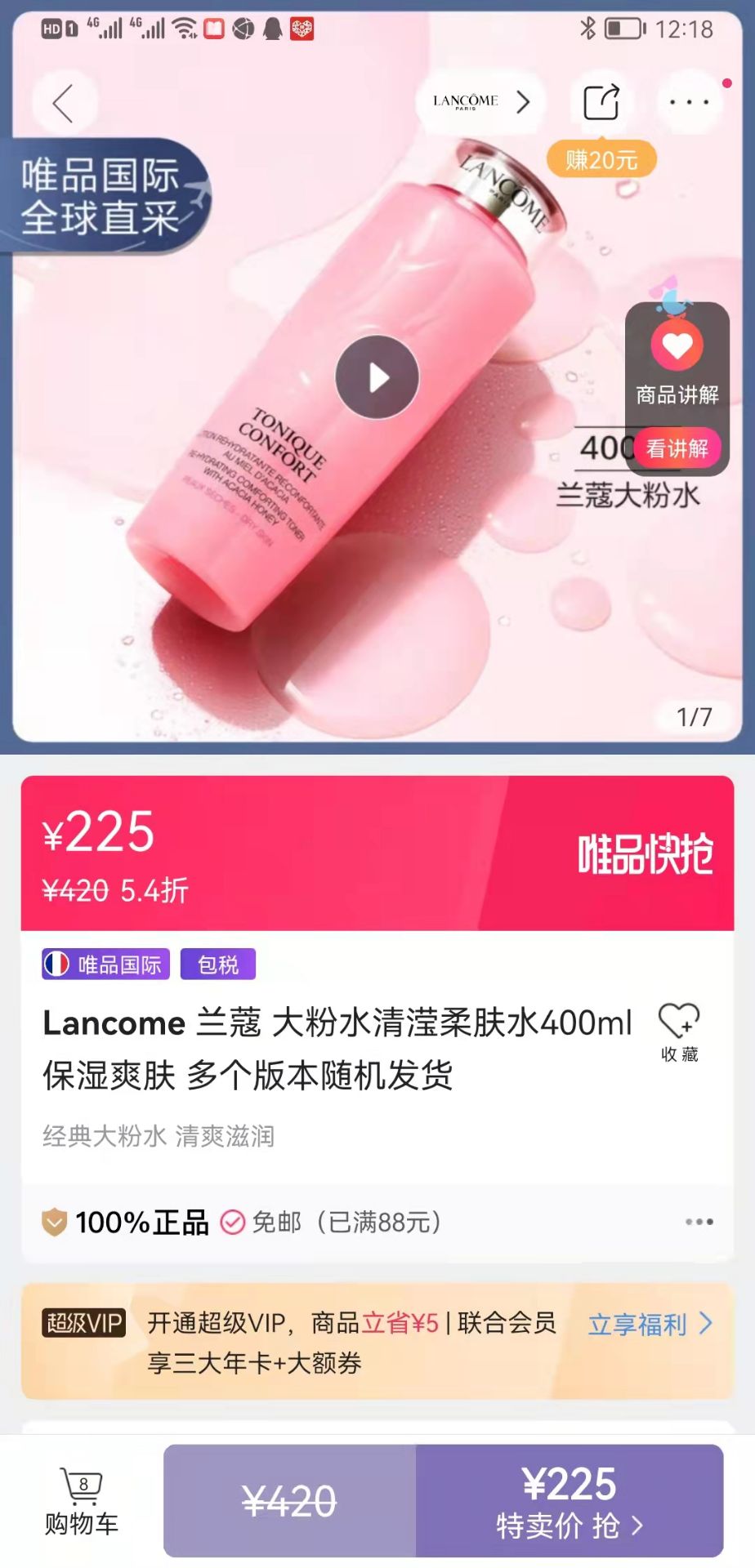Open the shopping cart 购物车
The width and height of the screenshot is (755, 1568).
(x=82, y=1502)
